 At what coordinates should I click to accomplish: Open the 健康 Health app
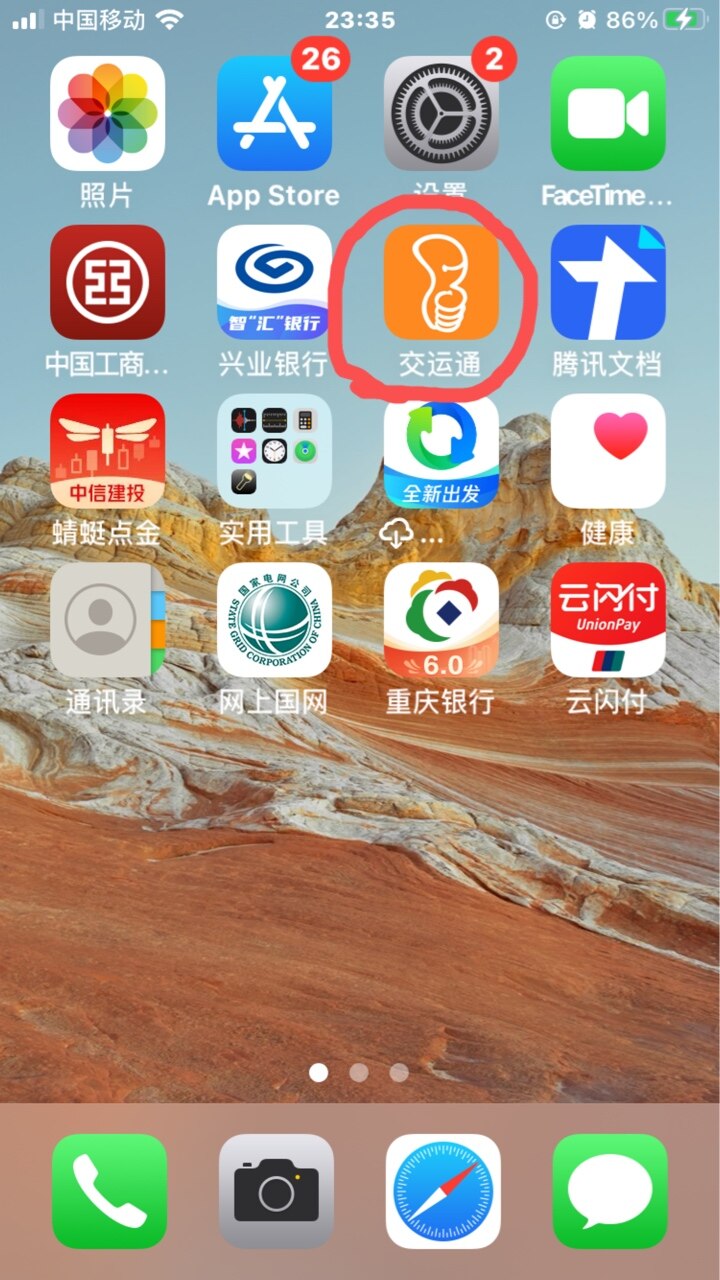click(x=608, y=451)
